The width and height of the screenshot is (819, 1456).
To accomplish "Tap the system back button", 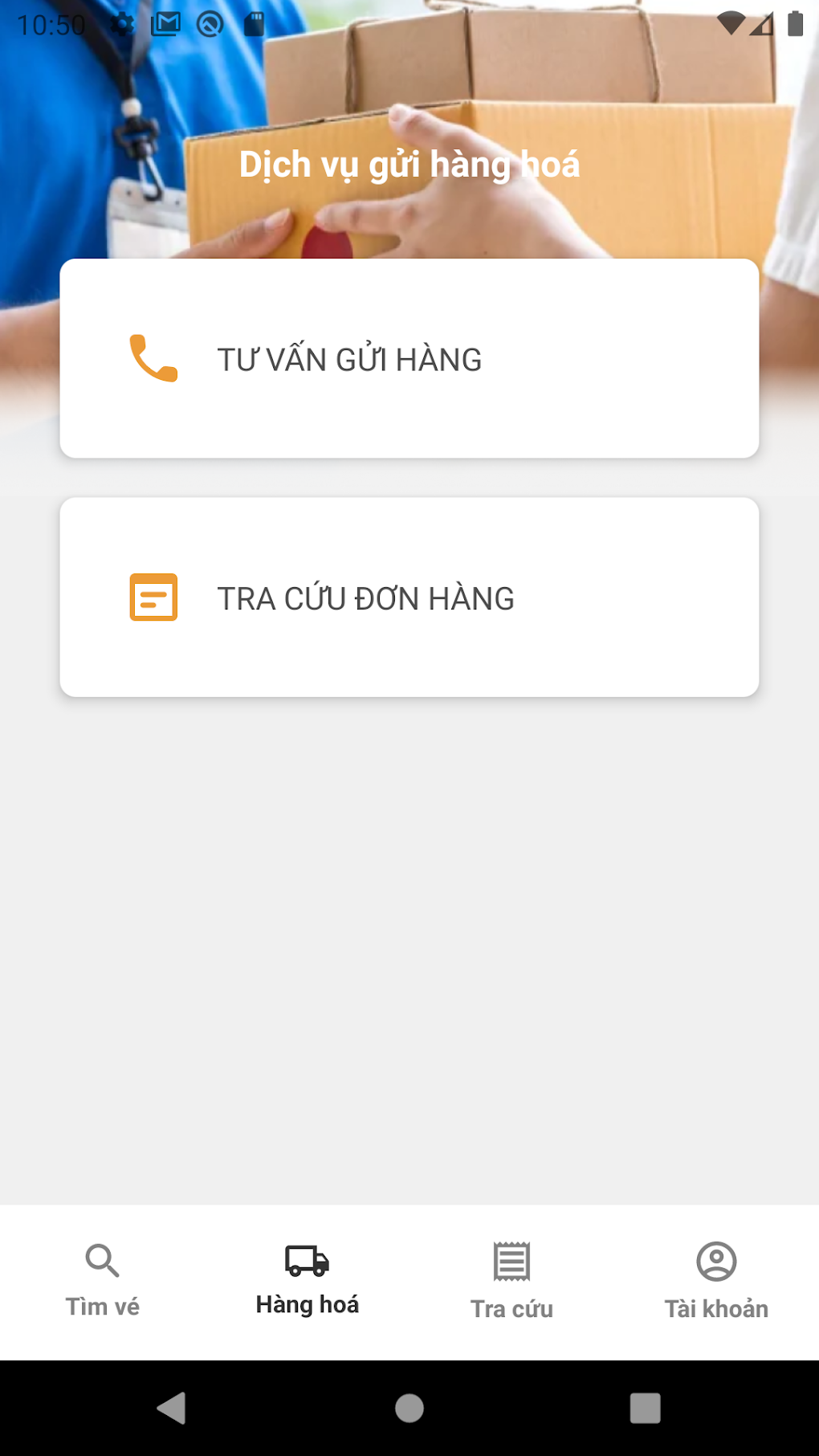I will pyautogui.click(x=172, y=1408).
